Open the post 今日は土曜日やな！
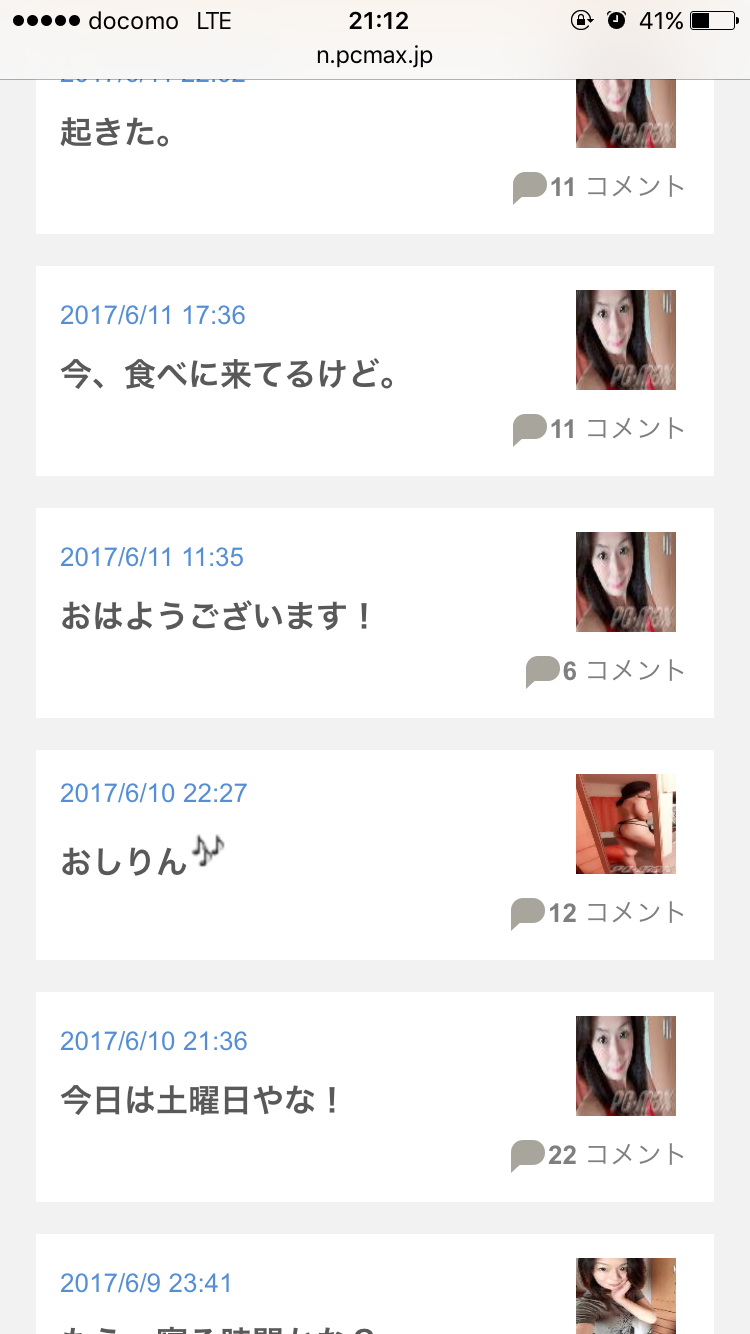This screenshot has height=1334, width=750. tap(201, 1101)
